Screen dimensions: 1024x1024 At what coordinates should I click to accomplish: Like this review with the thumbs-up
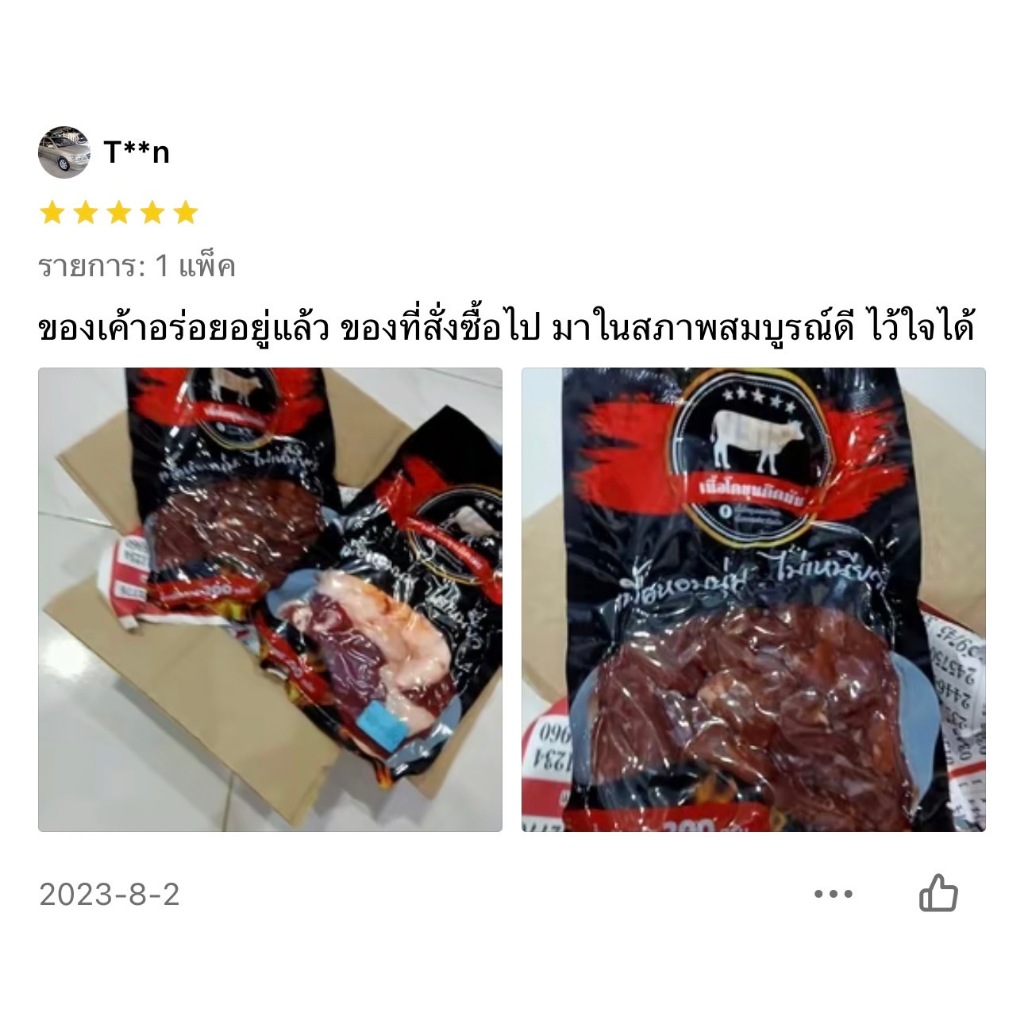[x=938, y=893]
